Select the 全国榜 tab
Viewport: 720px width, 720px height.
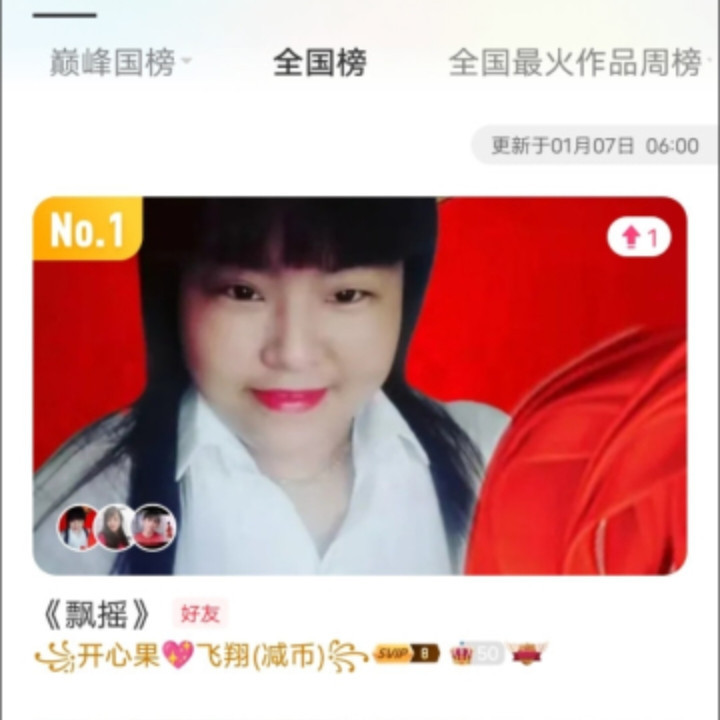(x=320, y=62)
